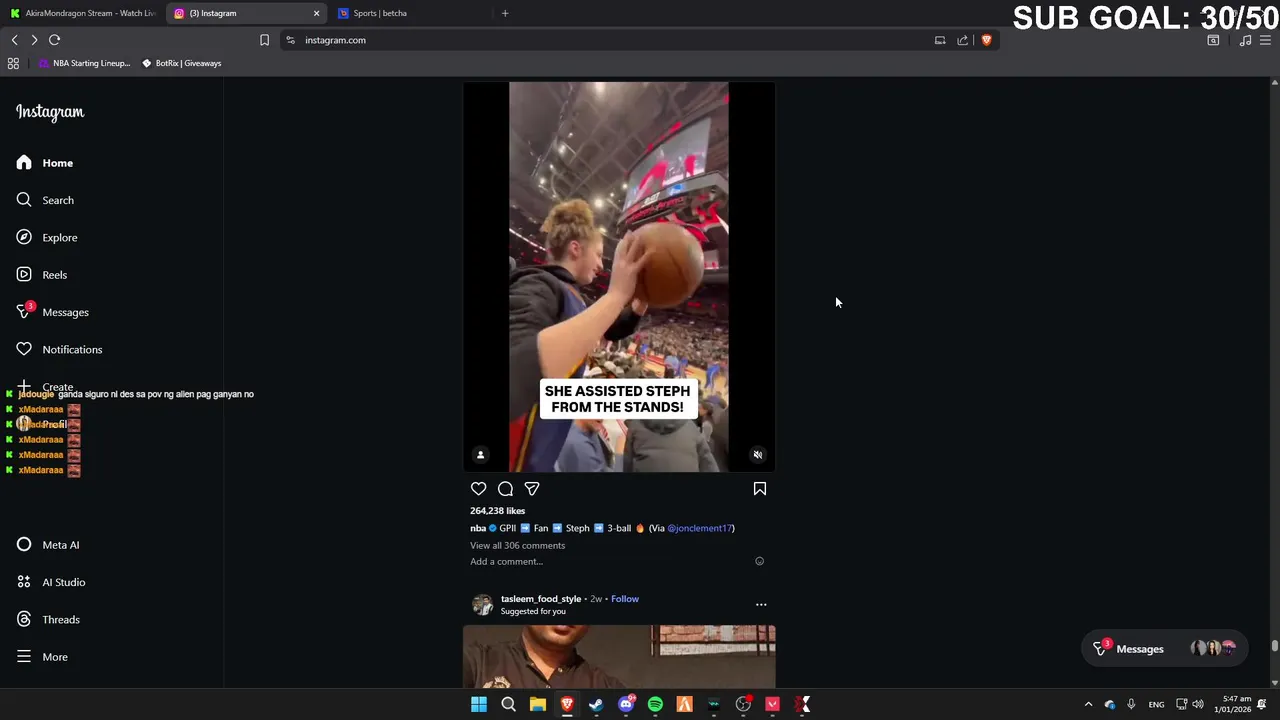Image resolution: width=1280 pixels, height=720 pixels.
Task: Open the Explore page
Action: click(59, 238)
